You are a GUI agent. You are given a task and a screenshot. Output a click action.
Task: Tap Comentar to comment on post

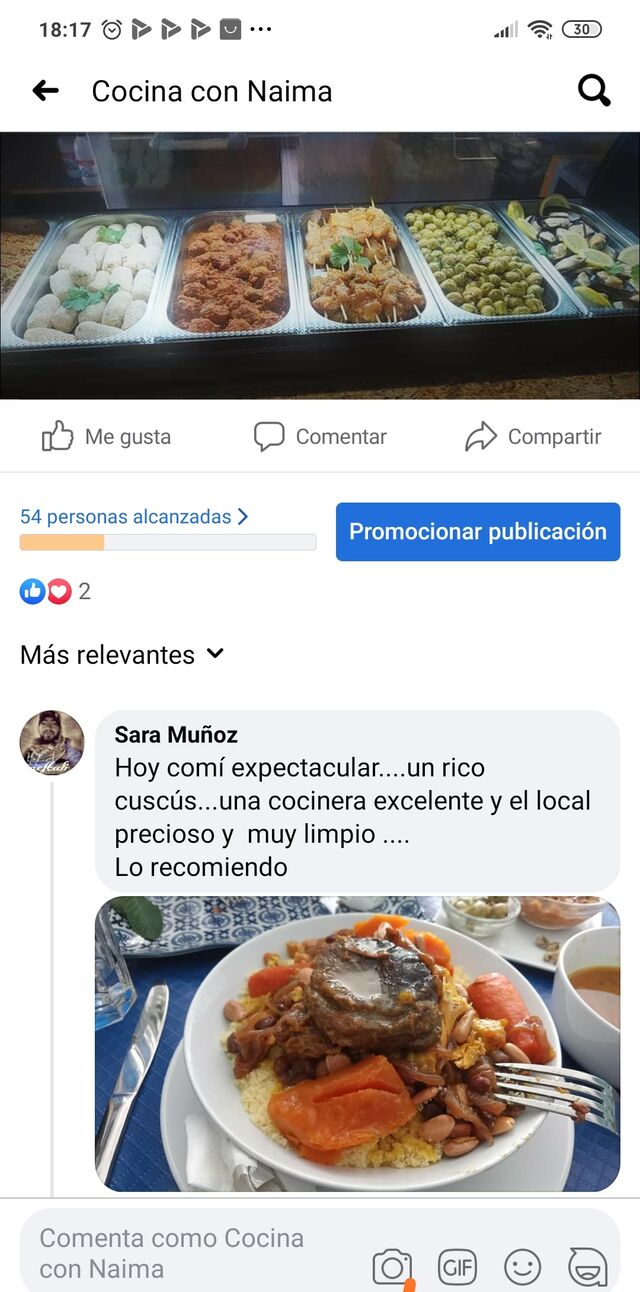(320, 437)
